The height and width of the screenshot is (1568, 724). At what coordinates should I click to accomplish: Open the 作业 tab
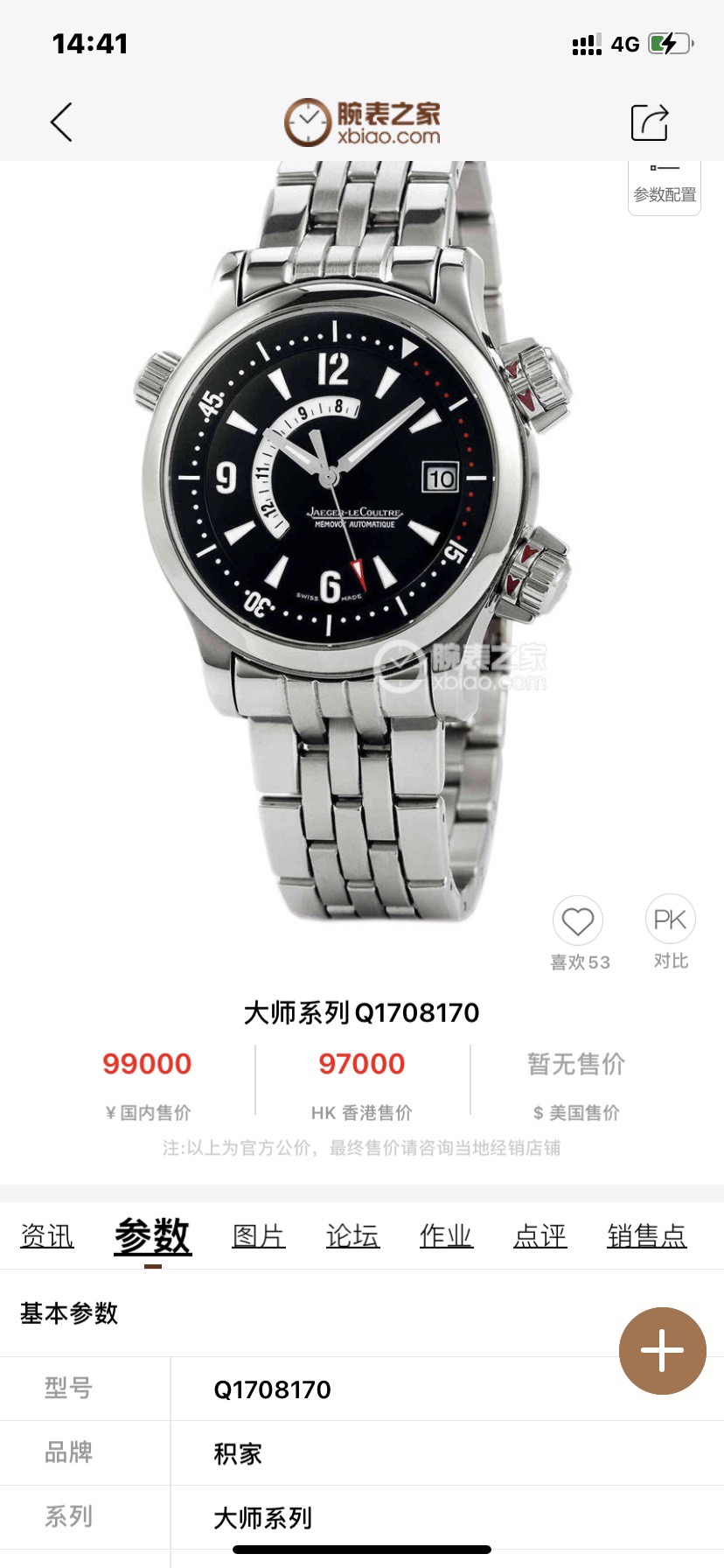pyautogui.click(x=446, y=1235)
